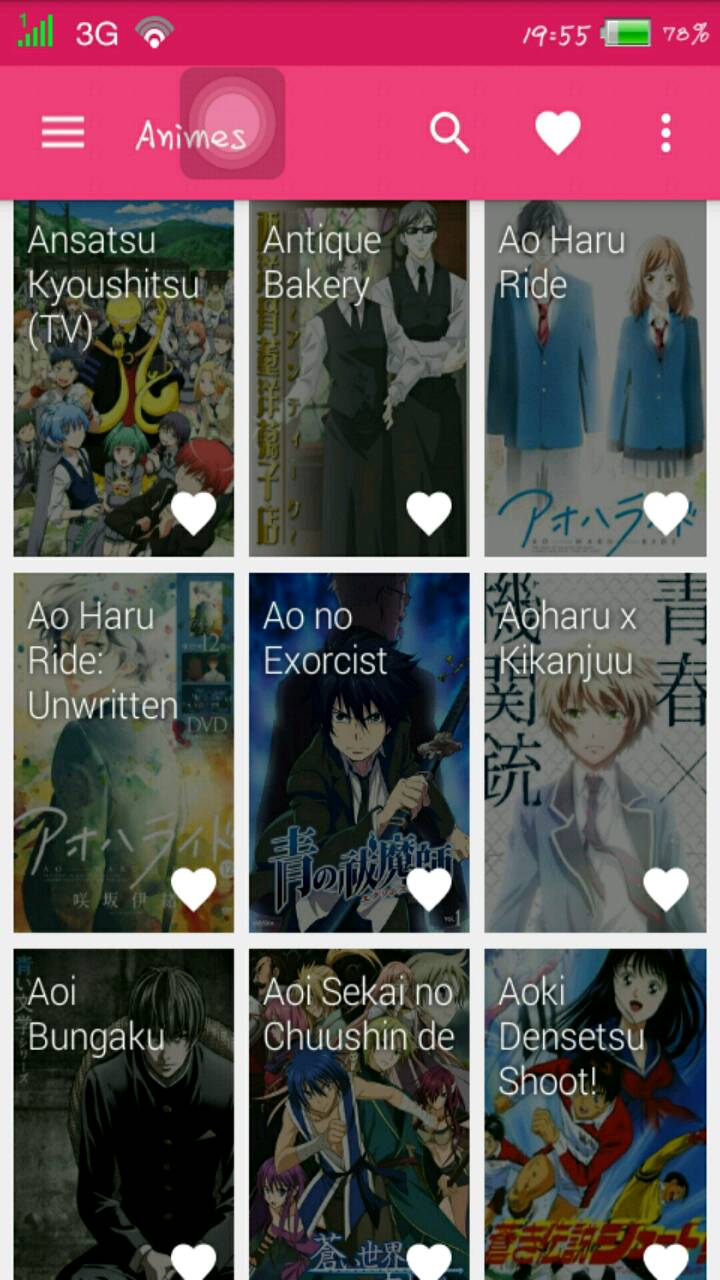Viewport: 720px width, 1280px height.
Task: Like Antique Bakery using its heart icon
Action: 429,513
